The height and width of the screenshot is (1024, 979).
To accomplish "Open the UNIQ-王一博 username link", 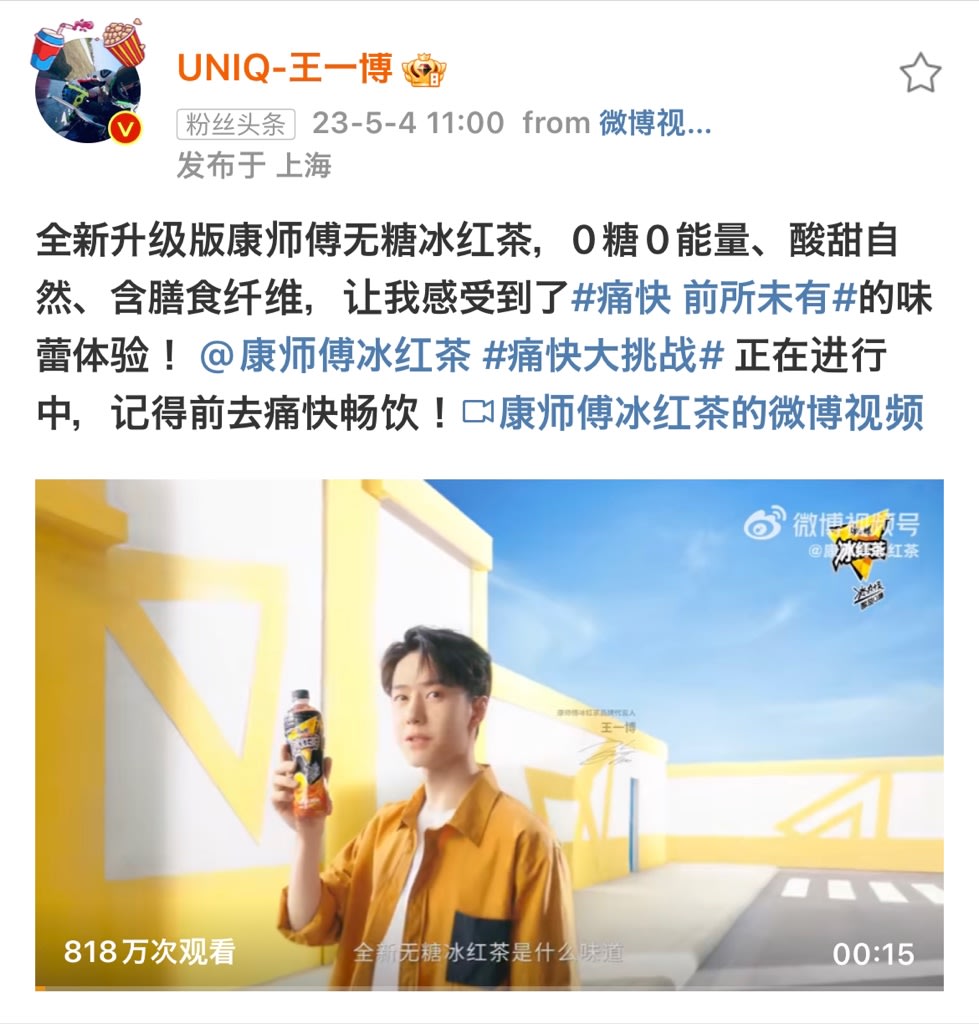I will coord(284,68).
